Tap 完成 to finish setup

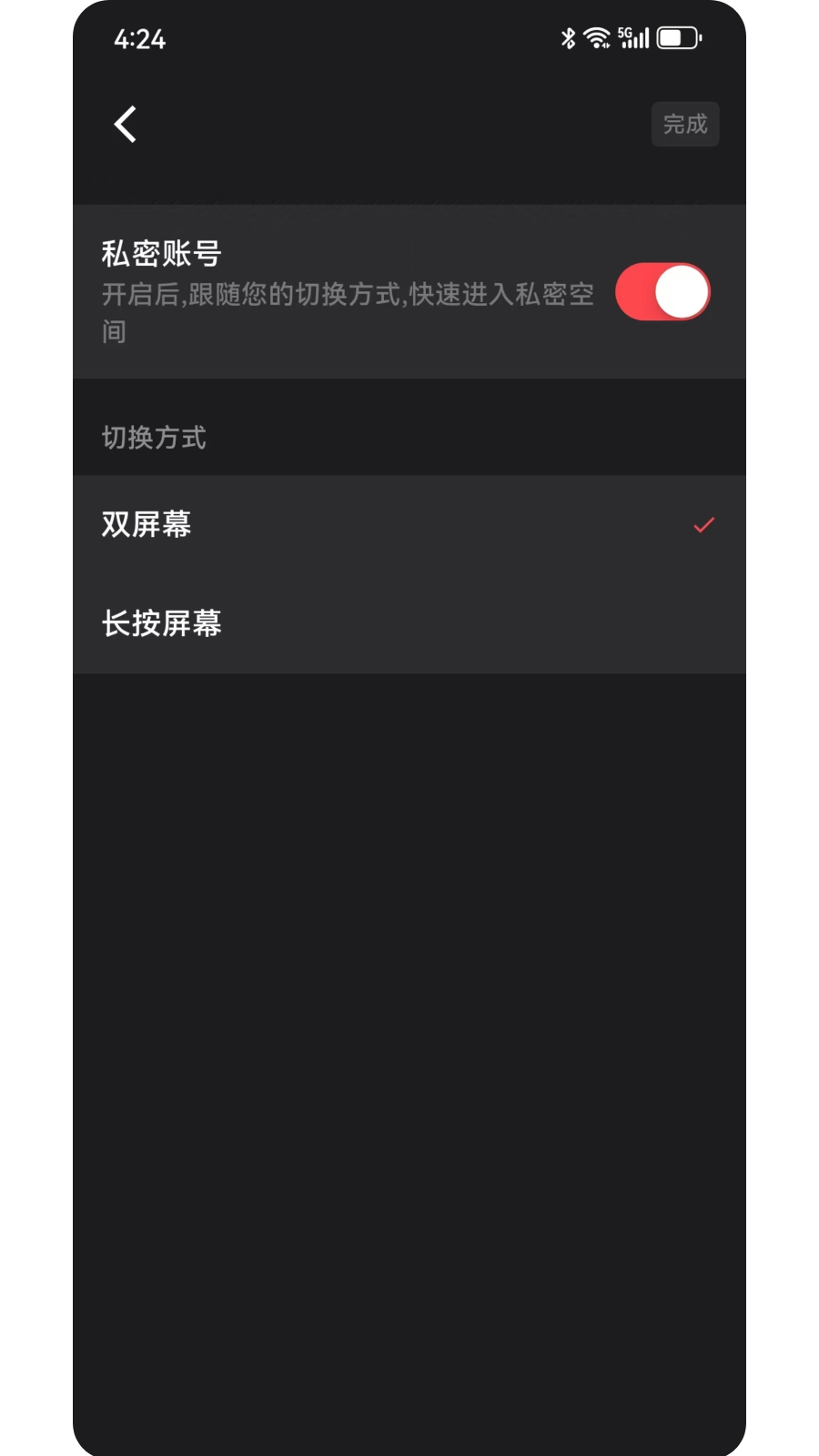tap(685, 125)
